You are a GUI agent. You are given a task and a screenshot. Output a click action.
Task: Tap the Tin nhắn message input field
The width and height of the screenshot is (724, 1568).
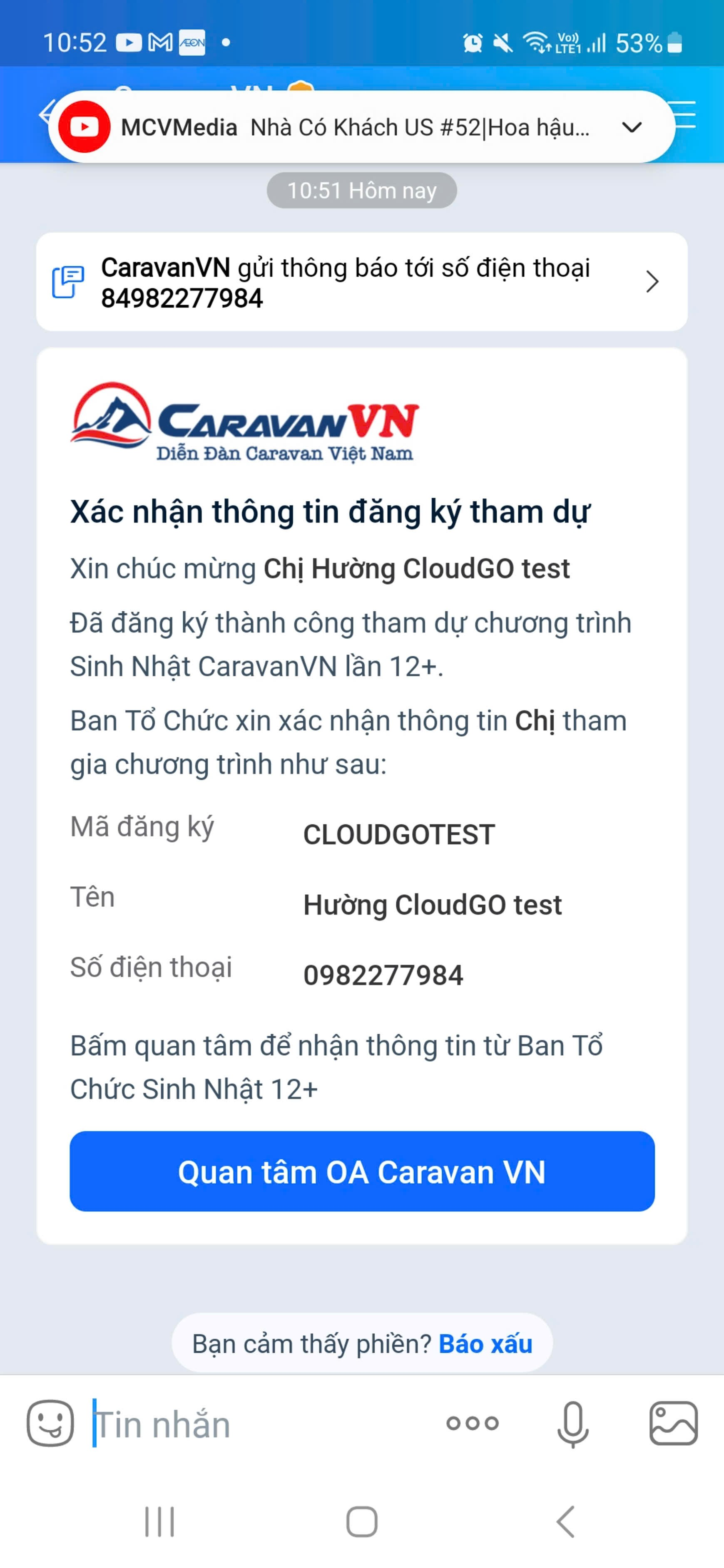pyautogui.click(x=244, y=1424)
